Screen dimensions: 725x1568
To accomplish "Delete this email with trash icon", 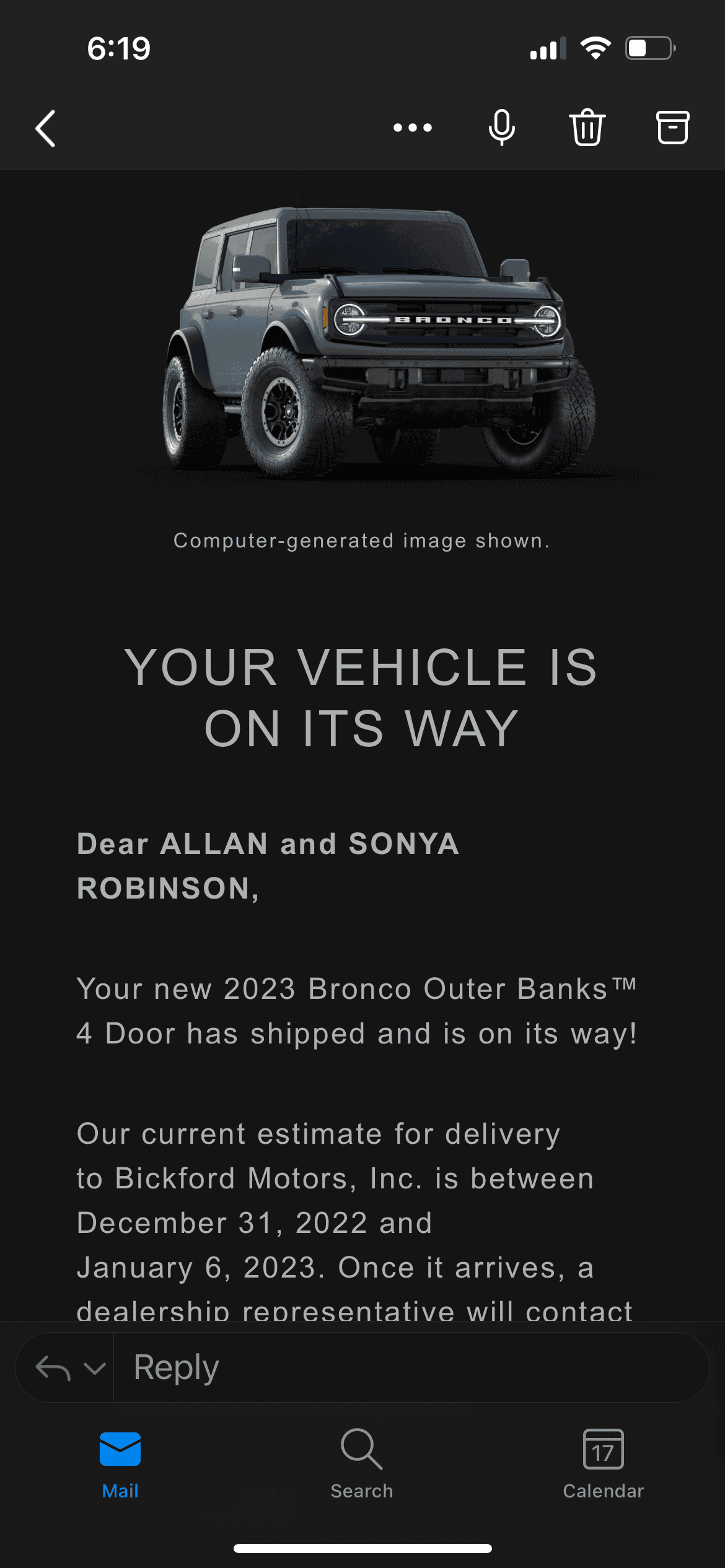I will click(587, 128).
